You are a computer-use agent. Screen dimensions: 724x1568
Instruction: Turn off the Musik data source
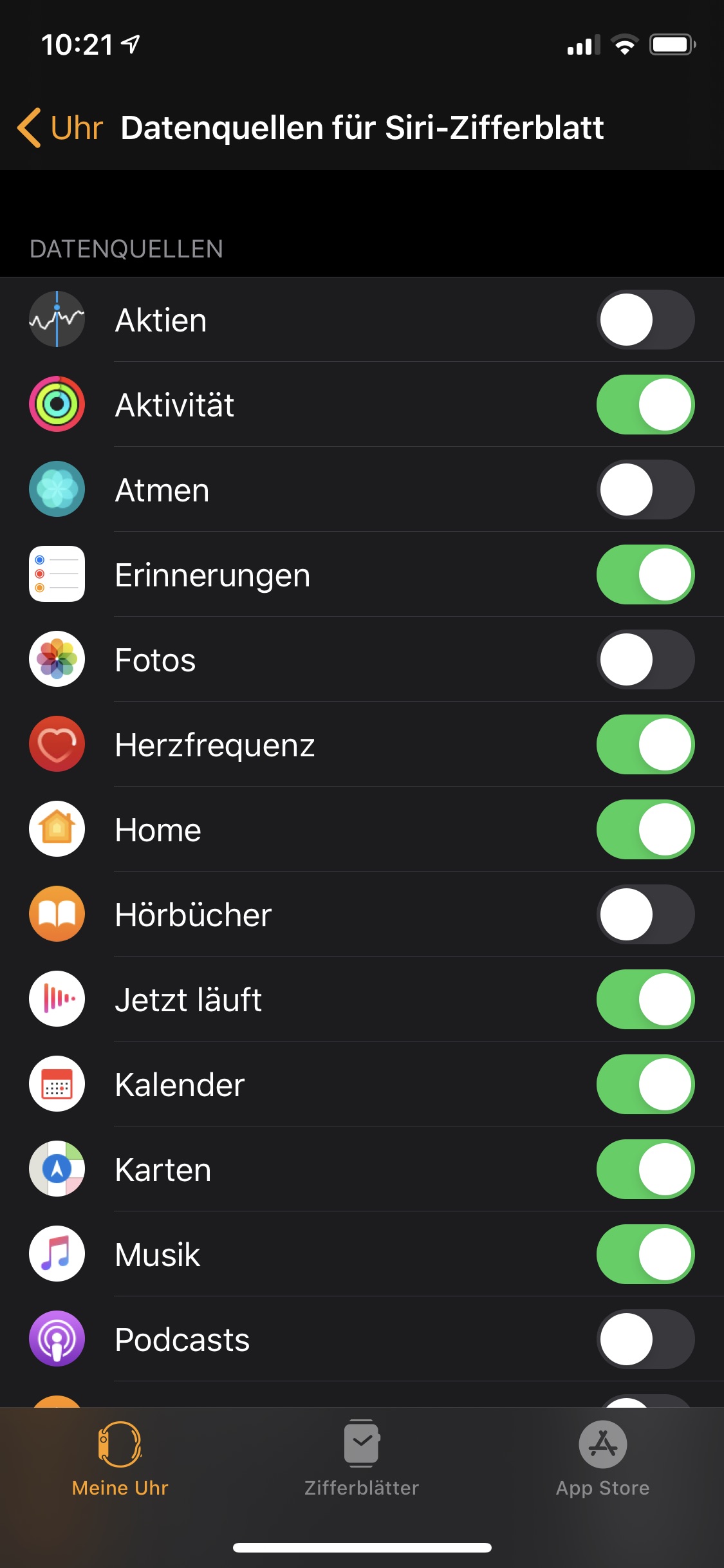click(x=645, y=1255)
